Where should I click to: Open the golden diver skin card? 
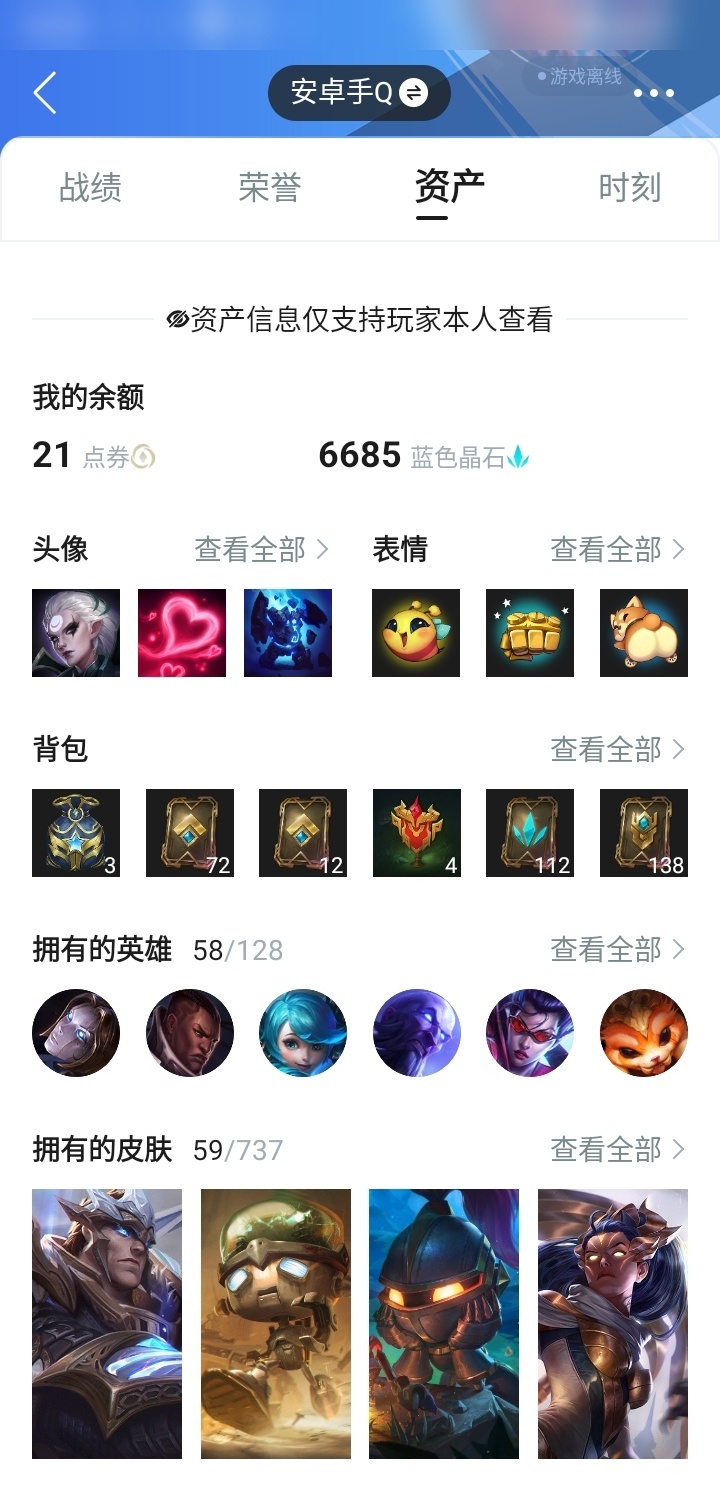[276, 1323]
